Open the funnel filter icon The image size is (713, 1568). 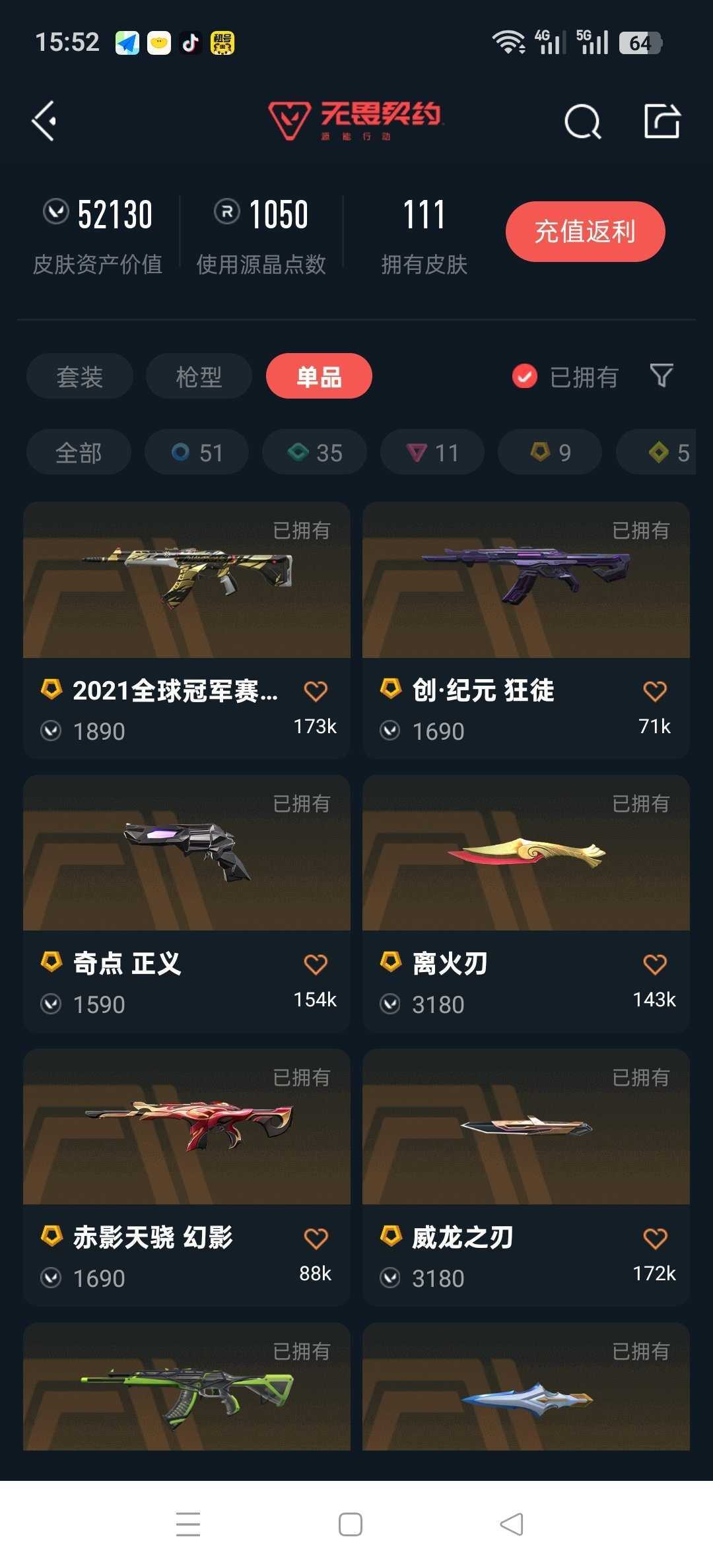tap(662, 376)
